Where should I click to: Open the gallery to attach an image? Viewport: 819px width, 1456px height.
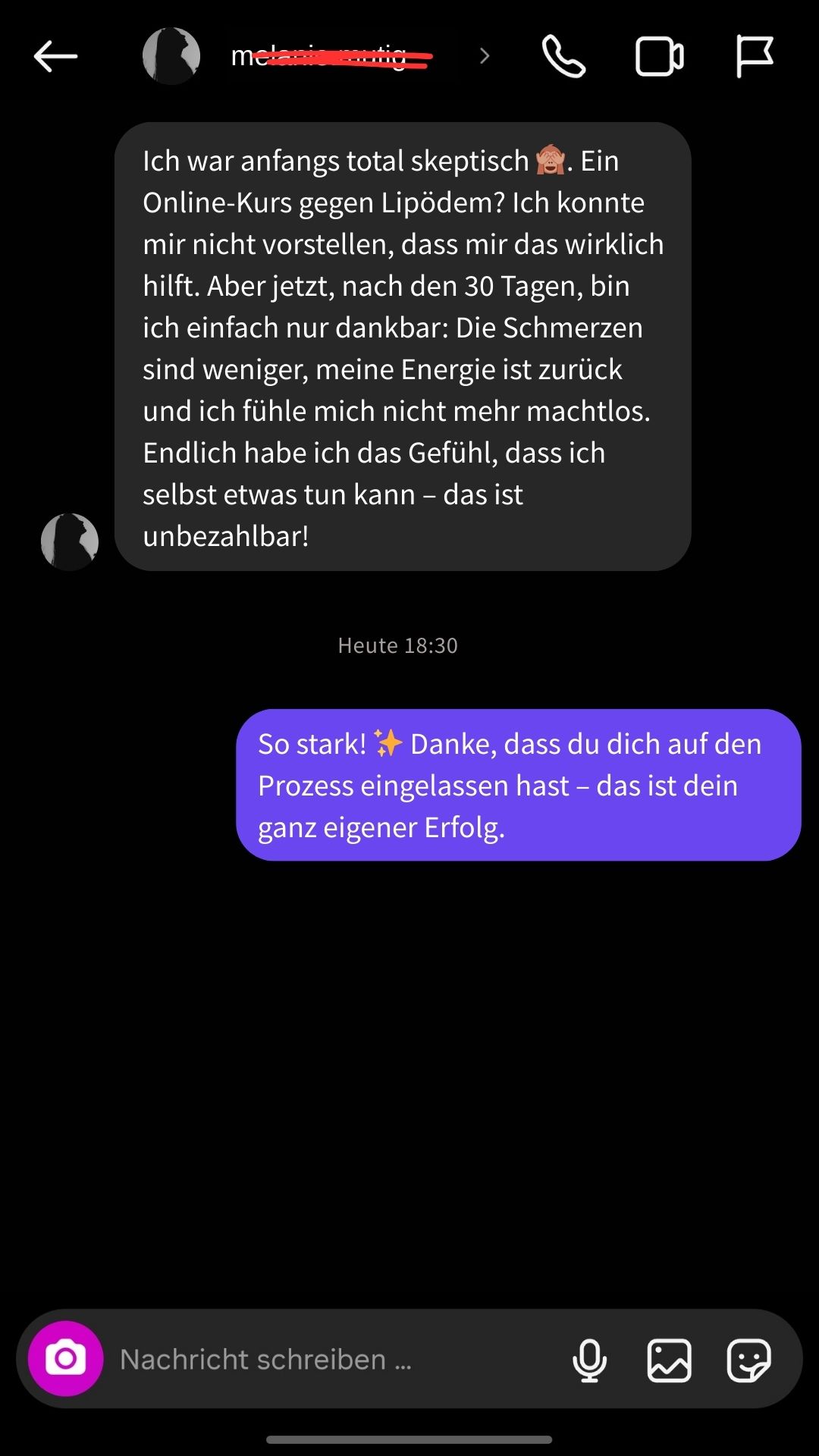point(670,1360)
